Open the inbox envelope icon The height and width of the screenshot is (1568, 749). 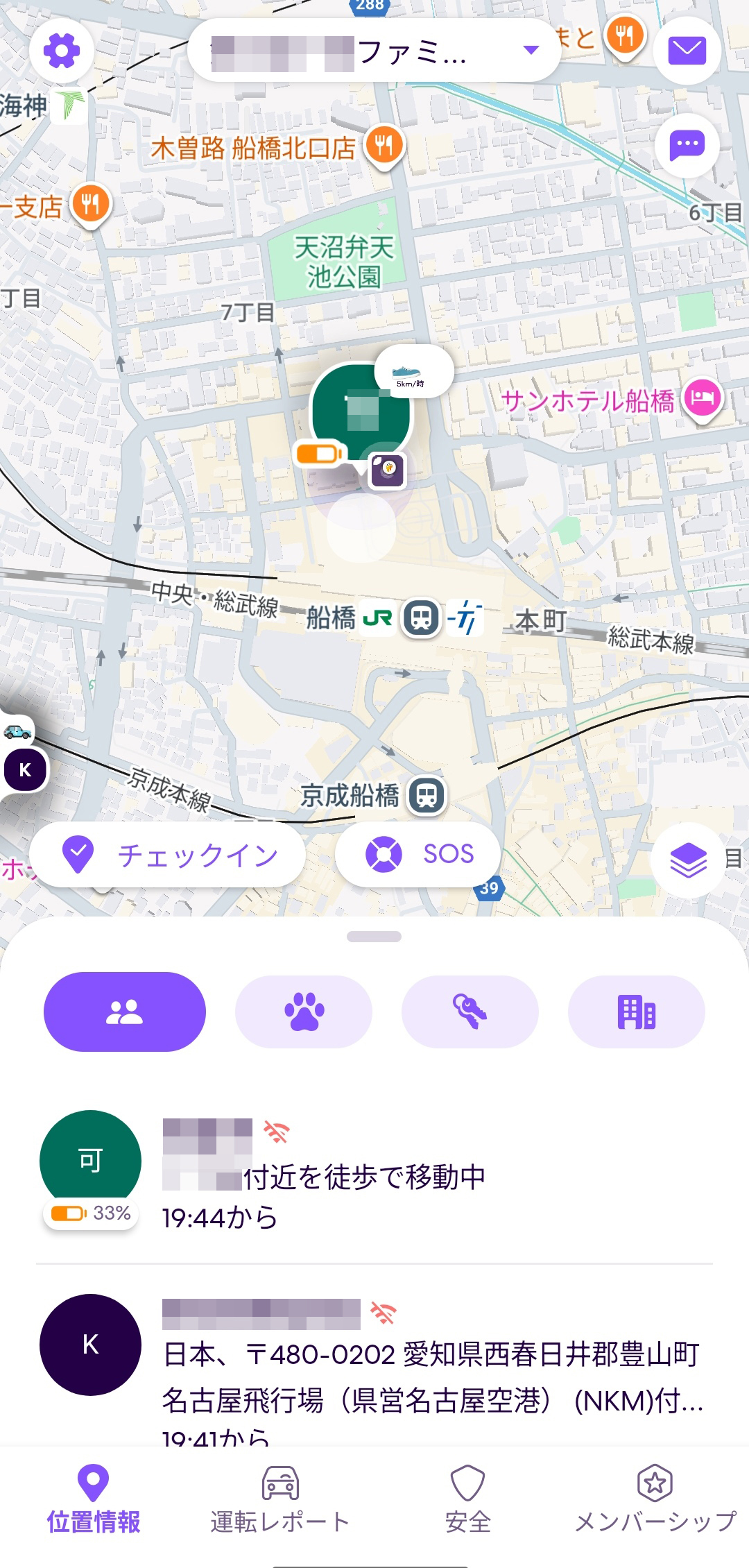(x=687, y=51)
